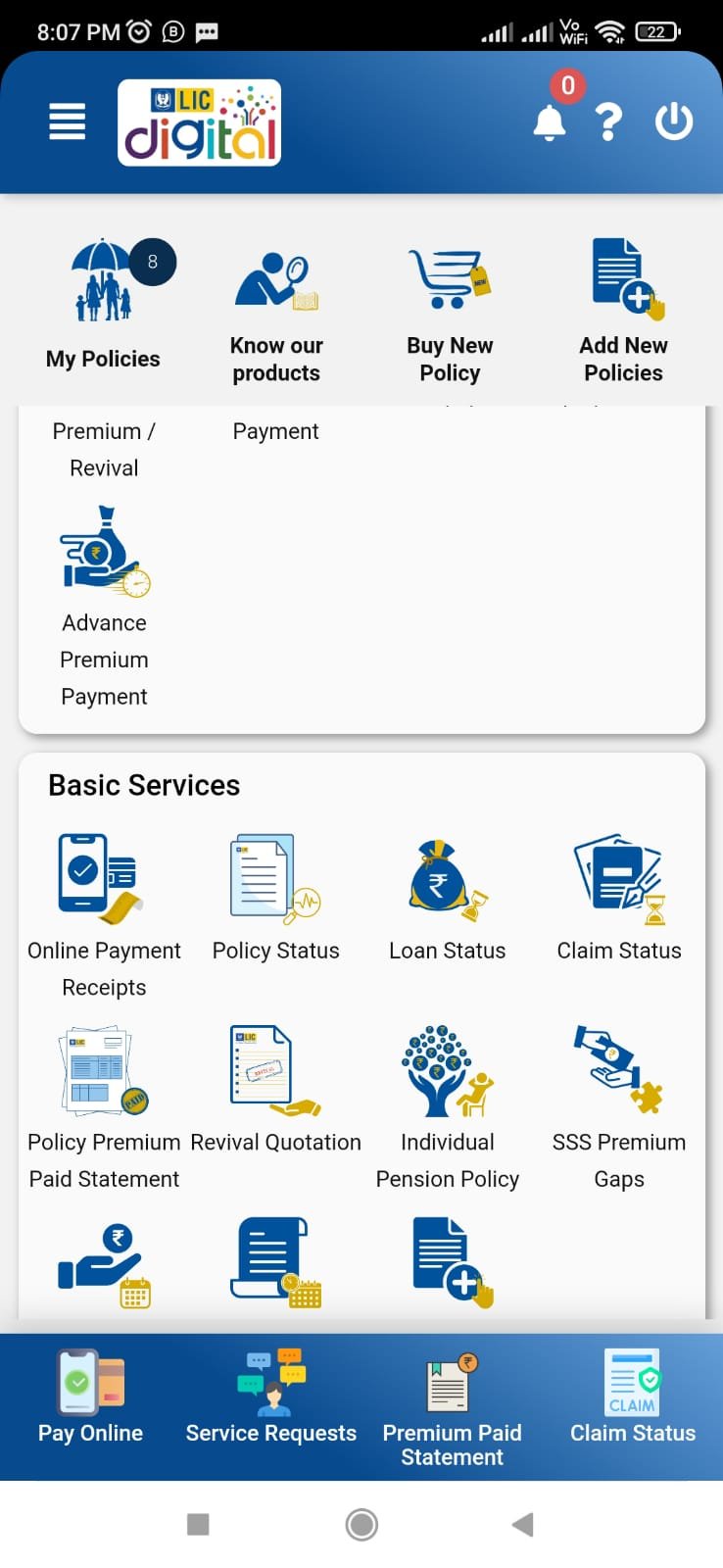Tap the system back button
Screen dimensions: 723x1568
point(522,1524)
